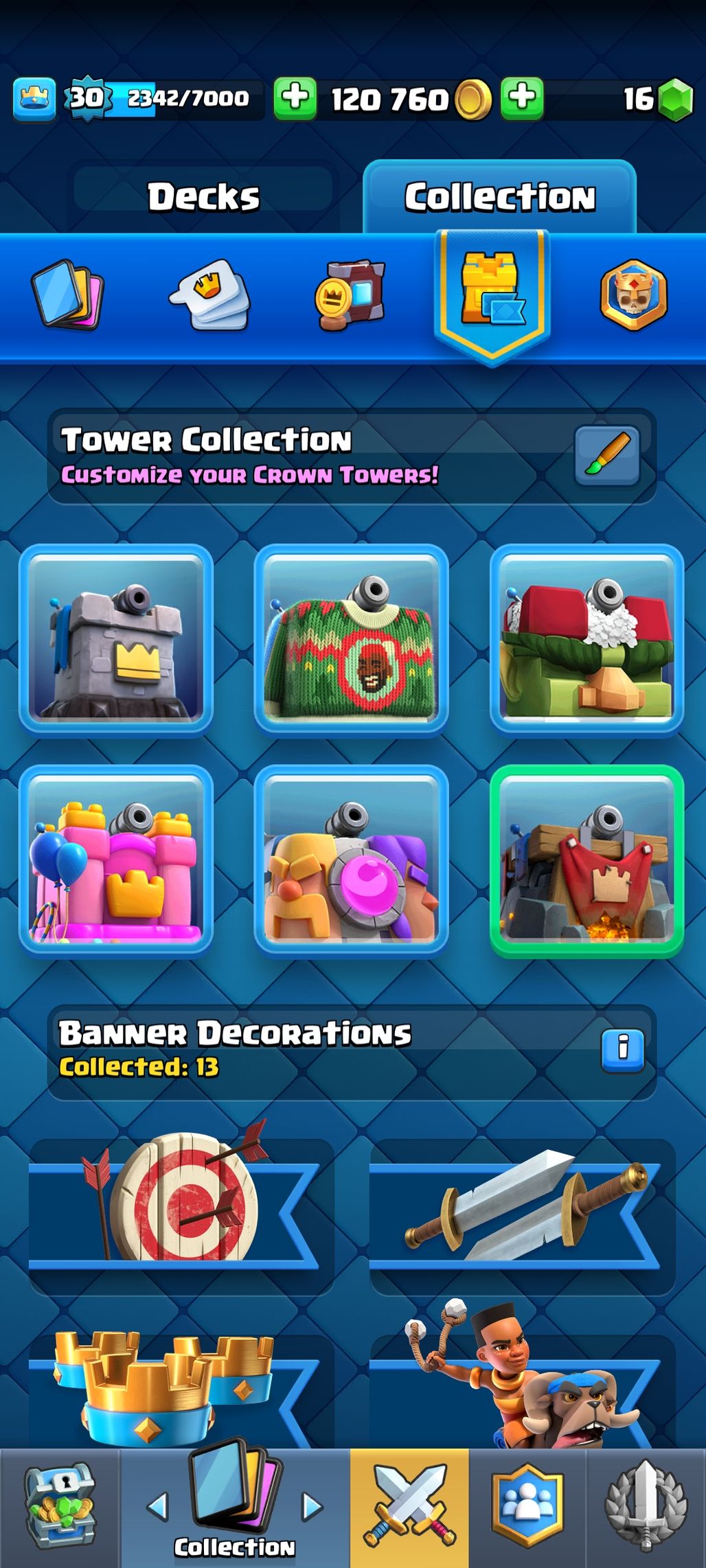Select the pink bouncy castle tower skin

point(116,860)
